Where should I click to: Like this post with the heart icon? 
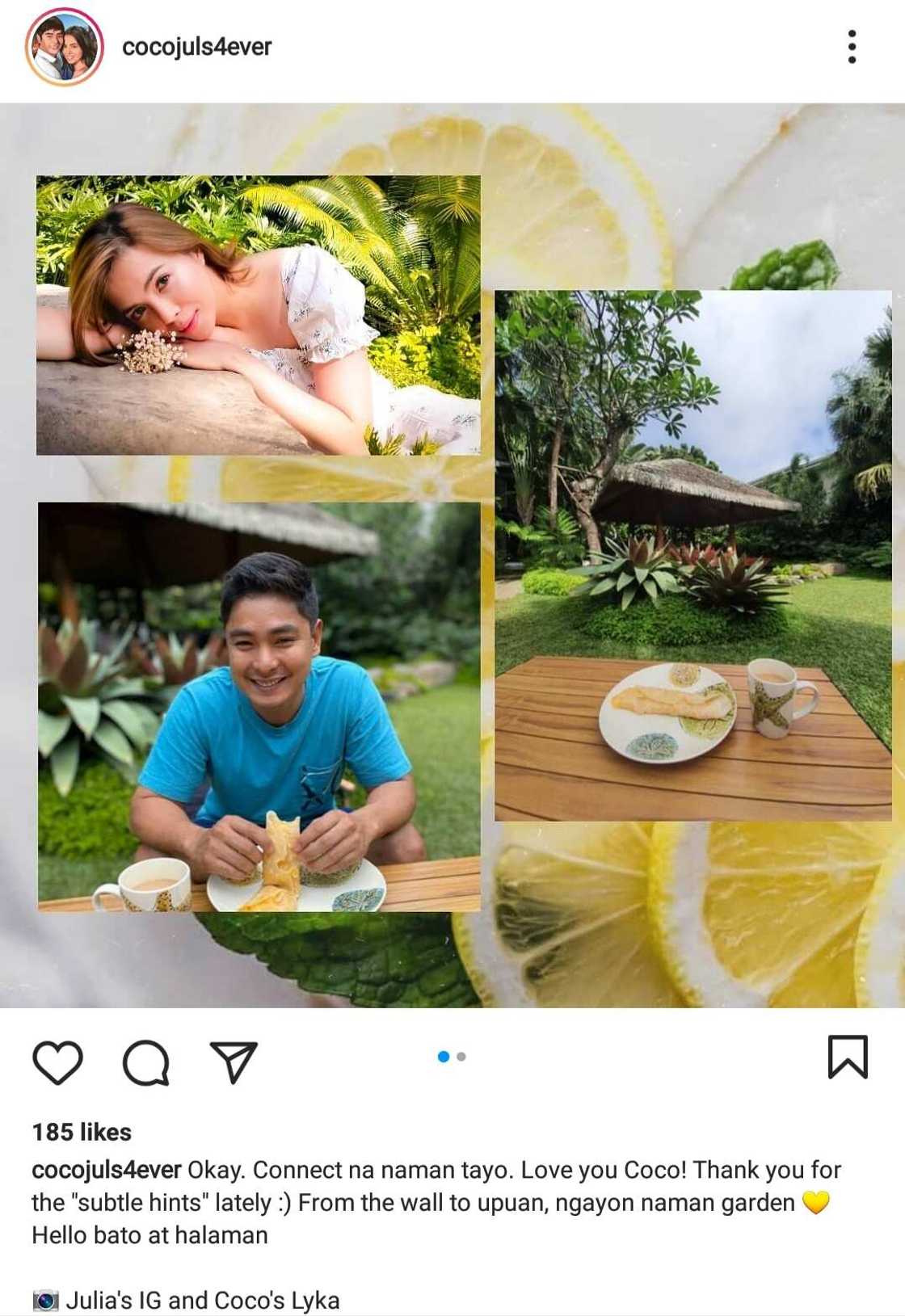(57, 1062)
